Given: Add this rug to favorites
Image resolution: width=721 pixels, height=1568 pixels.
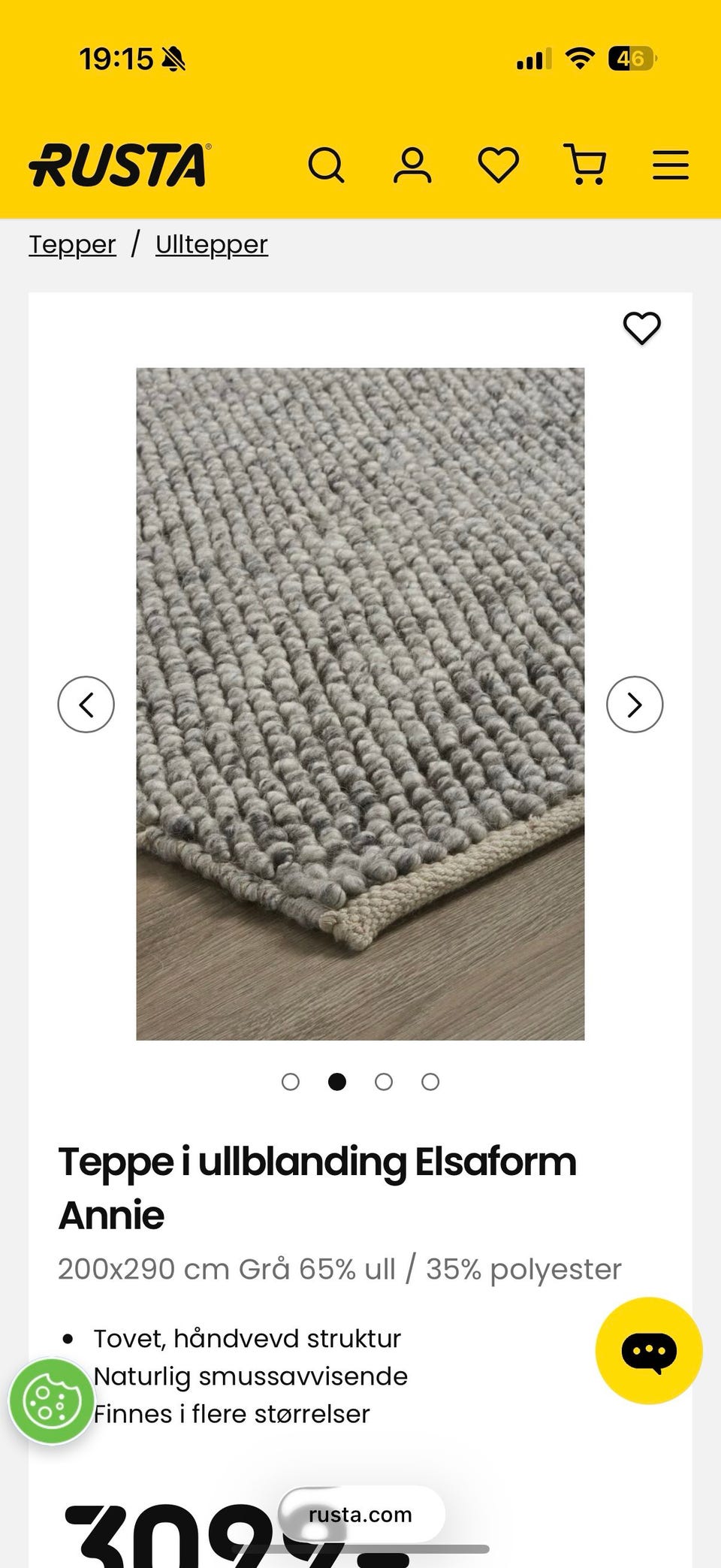Looking at the screenshot, I should pos(642,328).
